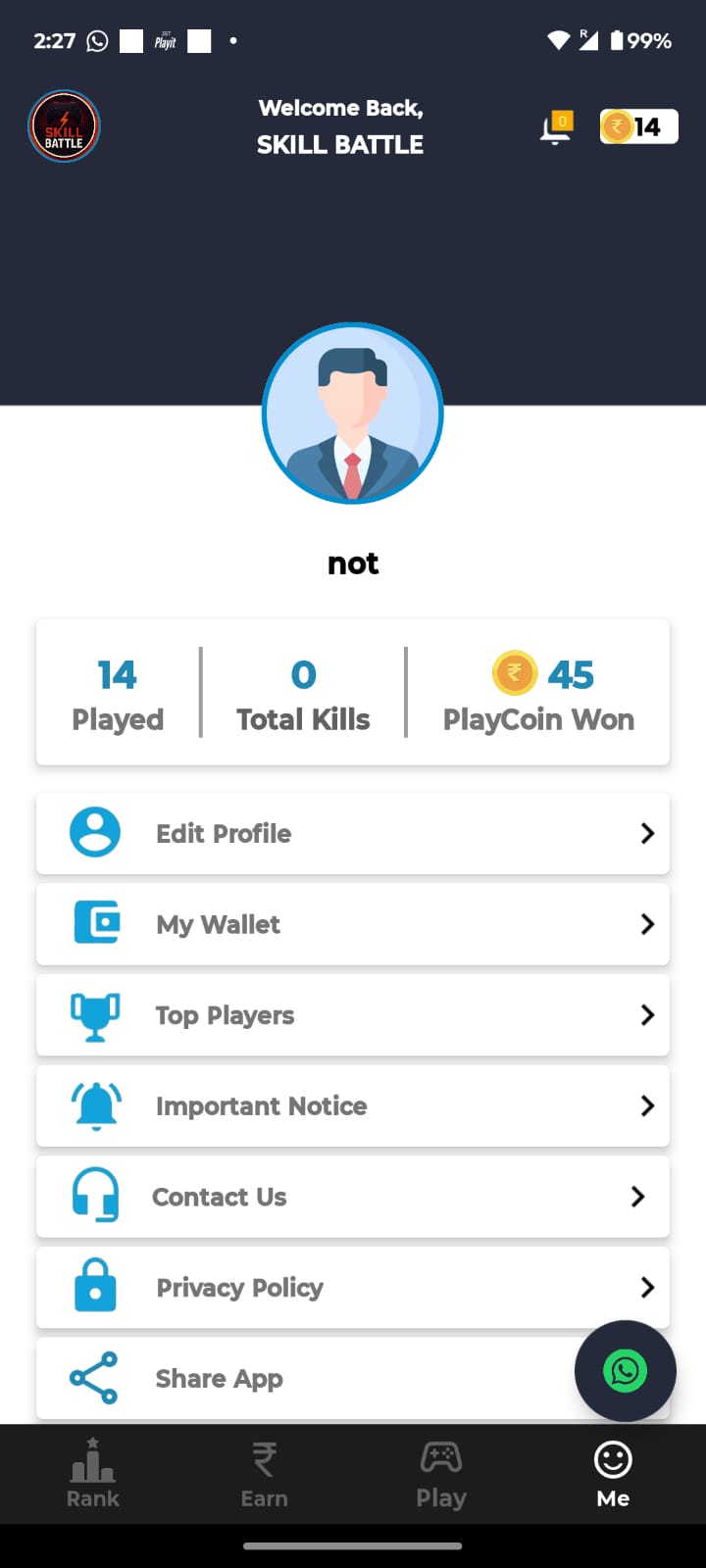
Task: Open My Wallet
Action: [352, 924]
